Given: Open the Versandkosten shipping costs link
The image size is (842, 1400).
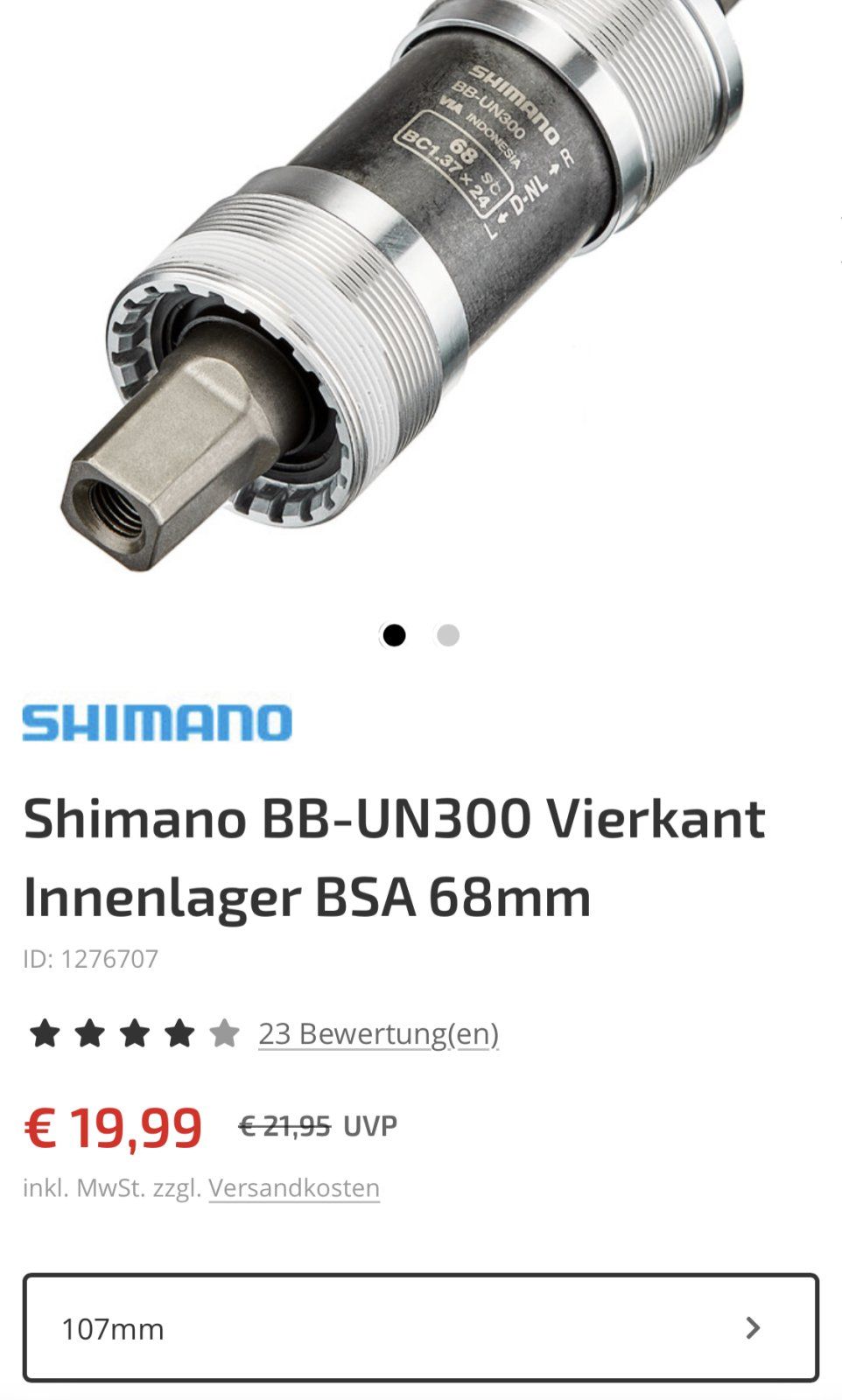Looking at the screenshot, I should [x=294, y=1187].
